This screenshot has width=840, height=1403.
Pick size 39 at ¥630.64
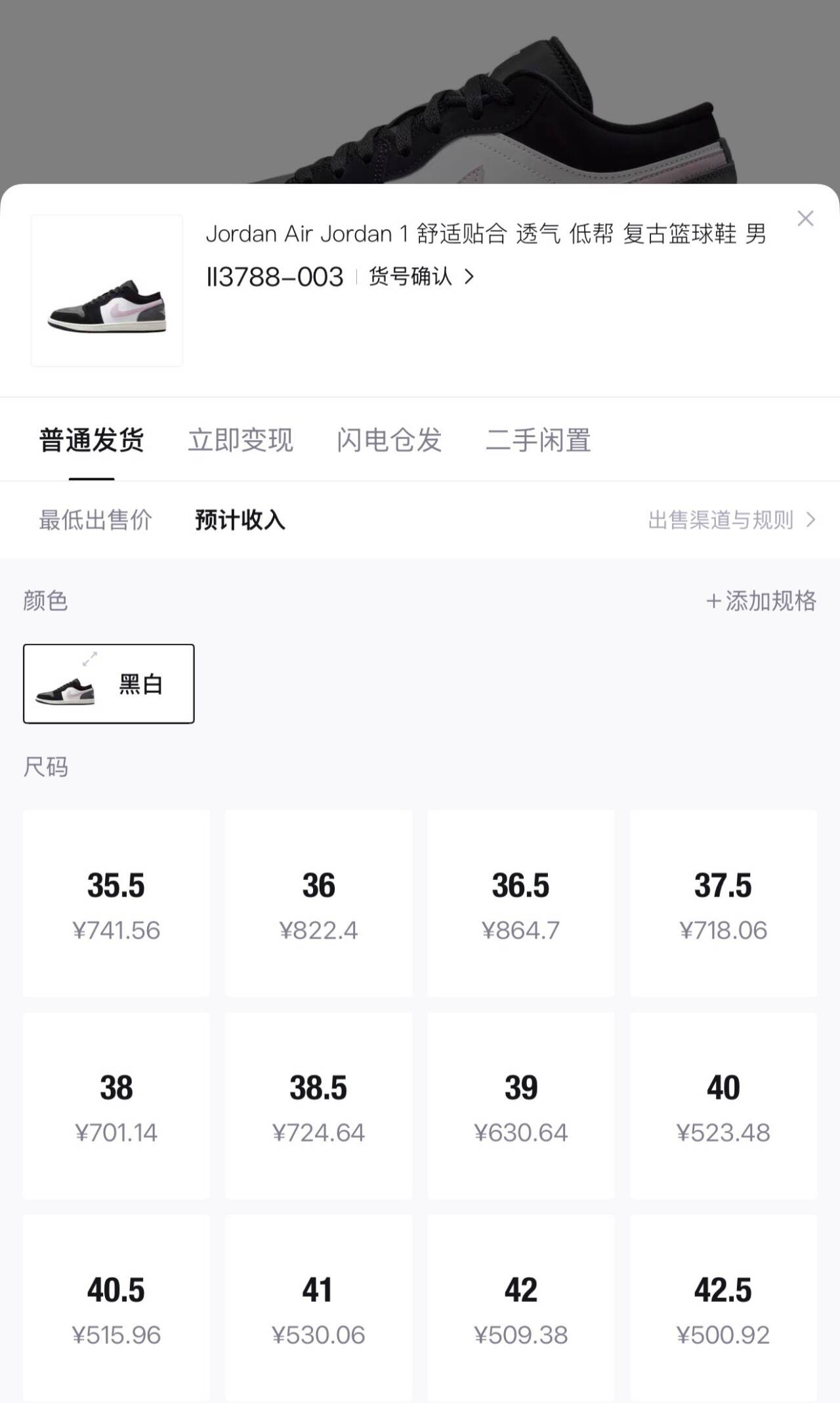click(x=521, y=1106)
